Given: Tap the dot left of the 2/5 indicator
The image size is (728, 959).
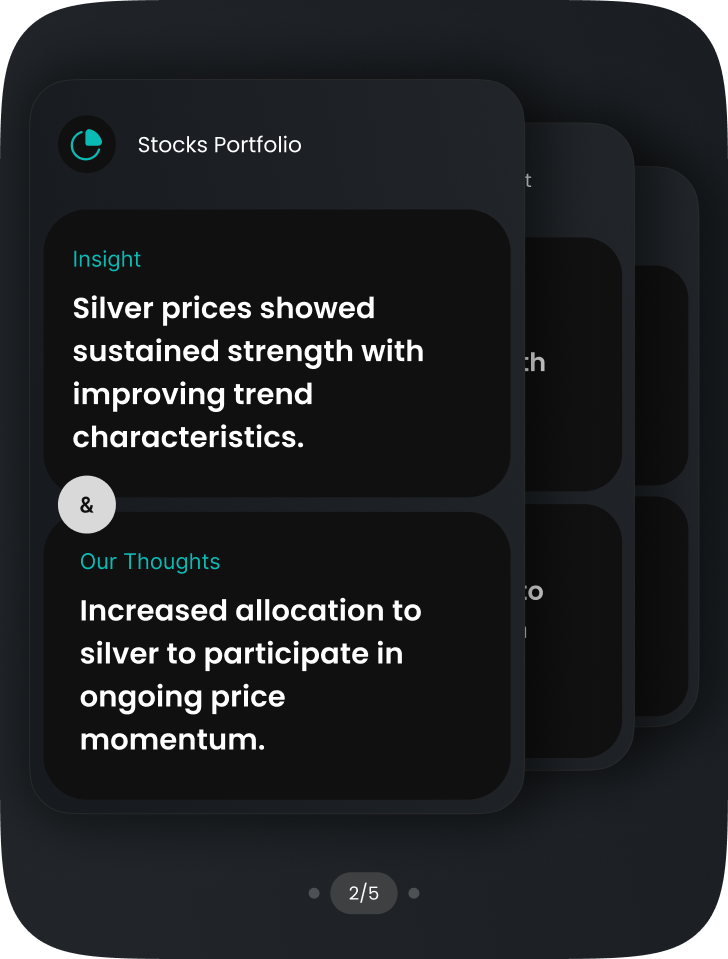Looking at the screenshot, I should 314,893.
